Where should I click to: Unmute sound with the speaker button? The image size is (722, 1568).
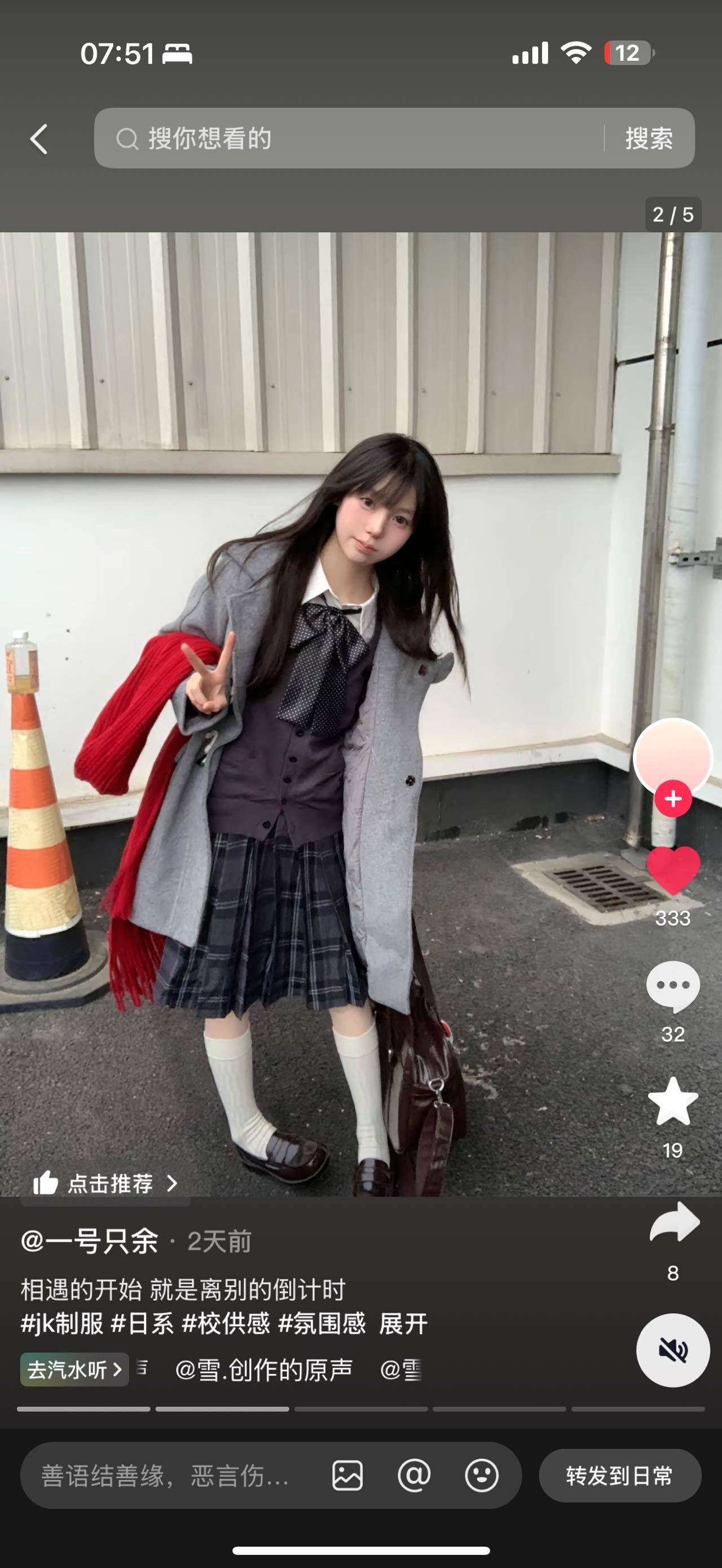click(672, 1350)
